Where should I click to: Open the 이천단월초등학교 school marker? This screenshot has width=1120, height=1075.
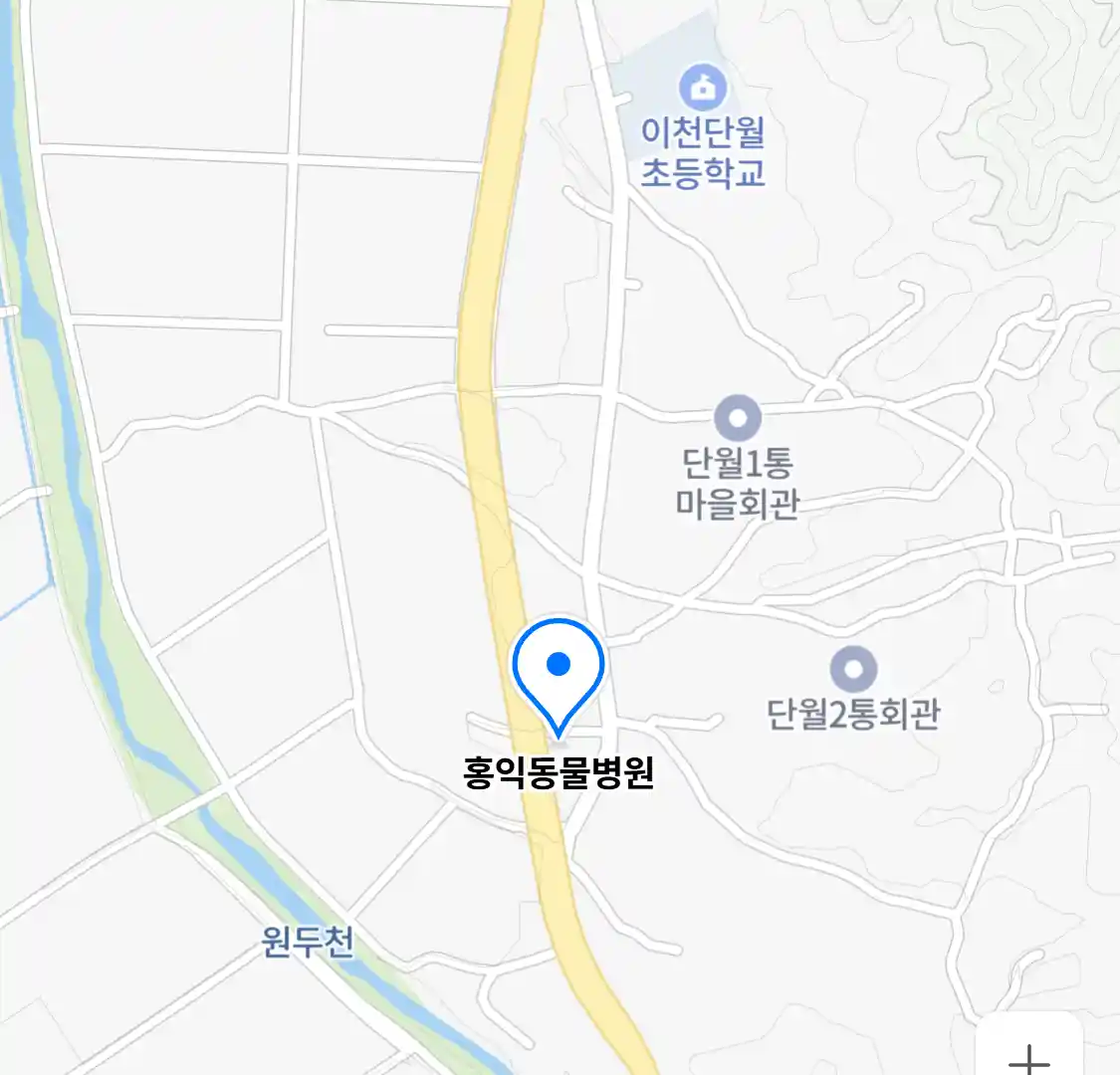pos(703,88)
